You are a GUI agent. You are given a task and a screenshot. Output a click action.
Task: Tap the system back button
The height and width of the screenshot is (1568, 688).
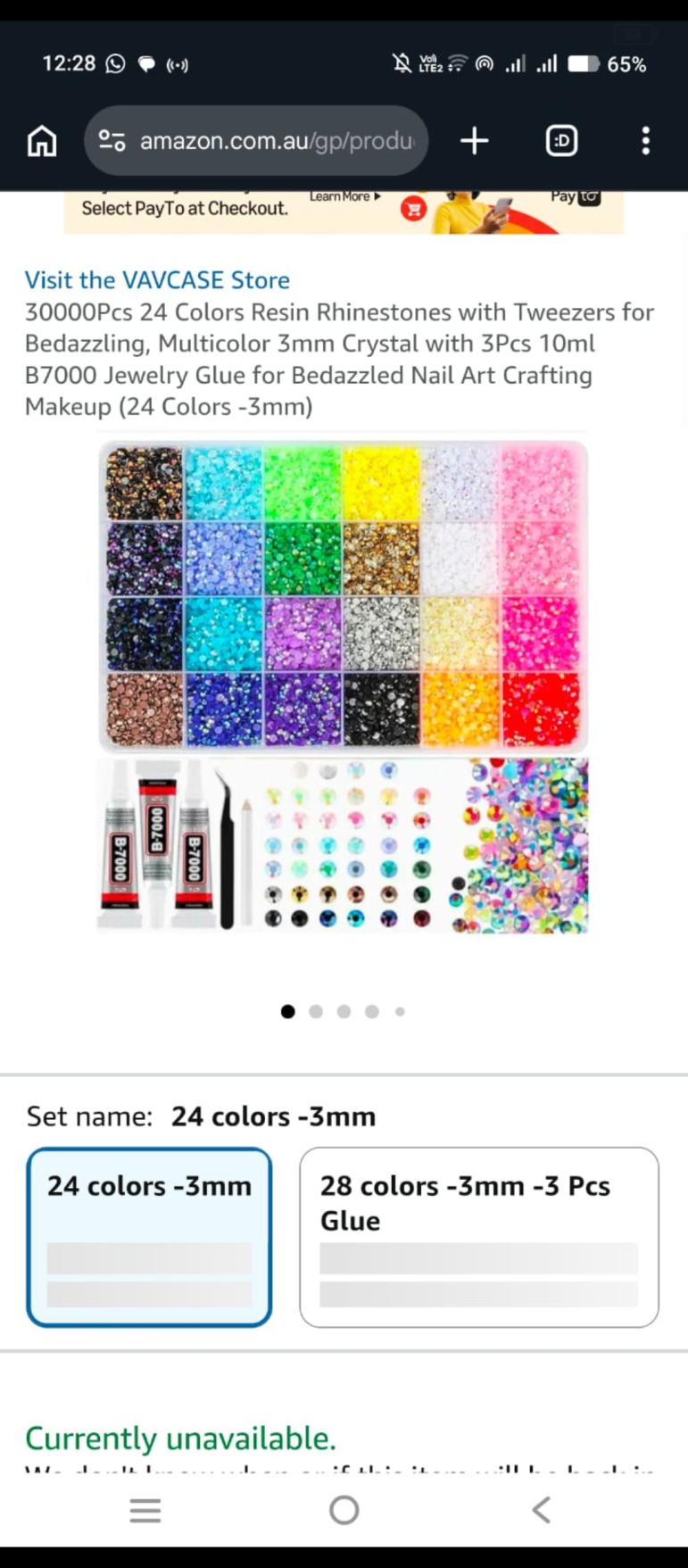click(541, 1509)
